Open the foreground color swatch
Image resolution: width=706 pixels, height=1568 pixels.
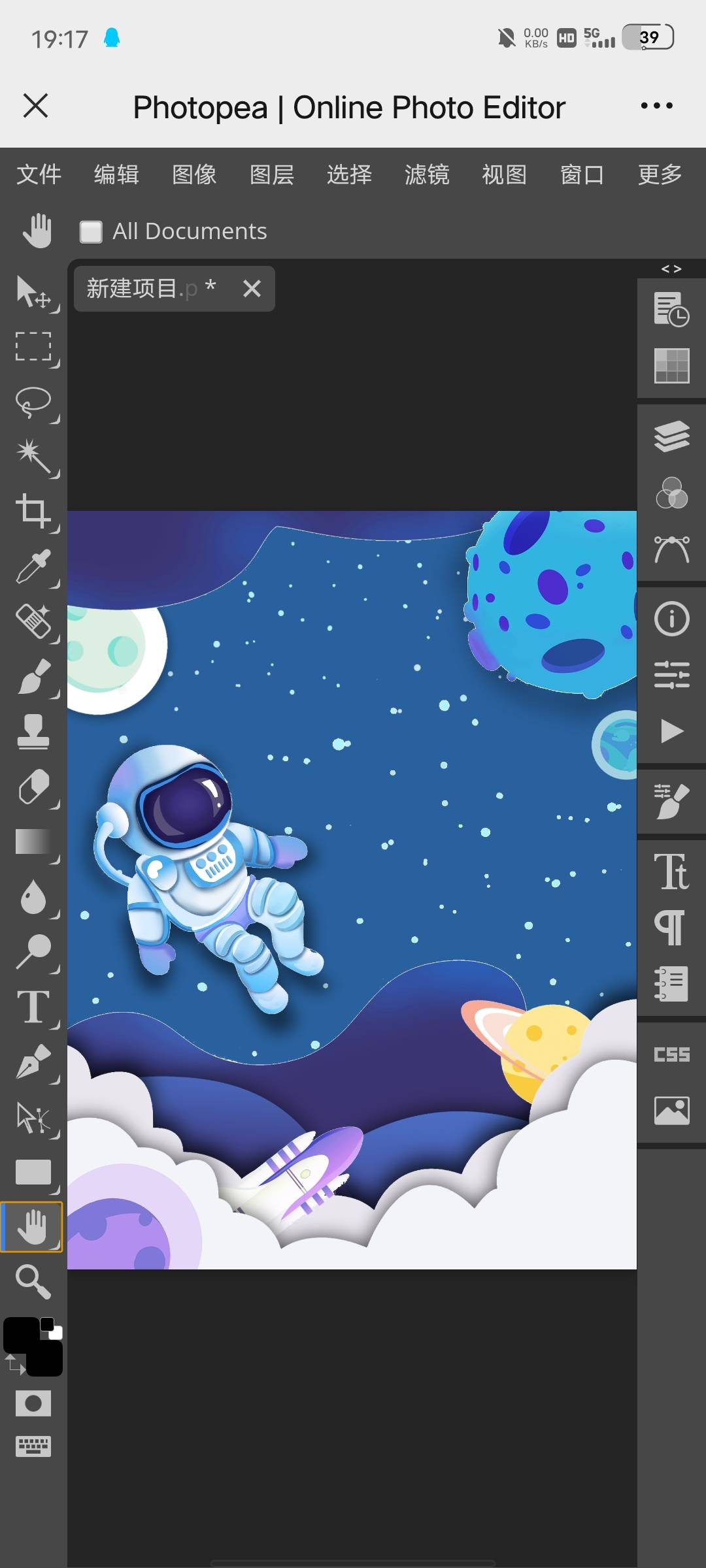(21, 1334)
